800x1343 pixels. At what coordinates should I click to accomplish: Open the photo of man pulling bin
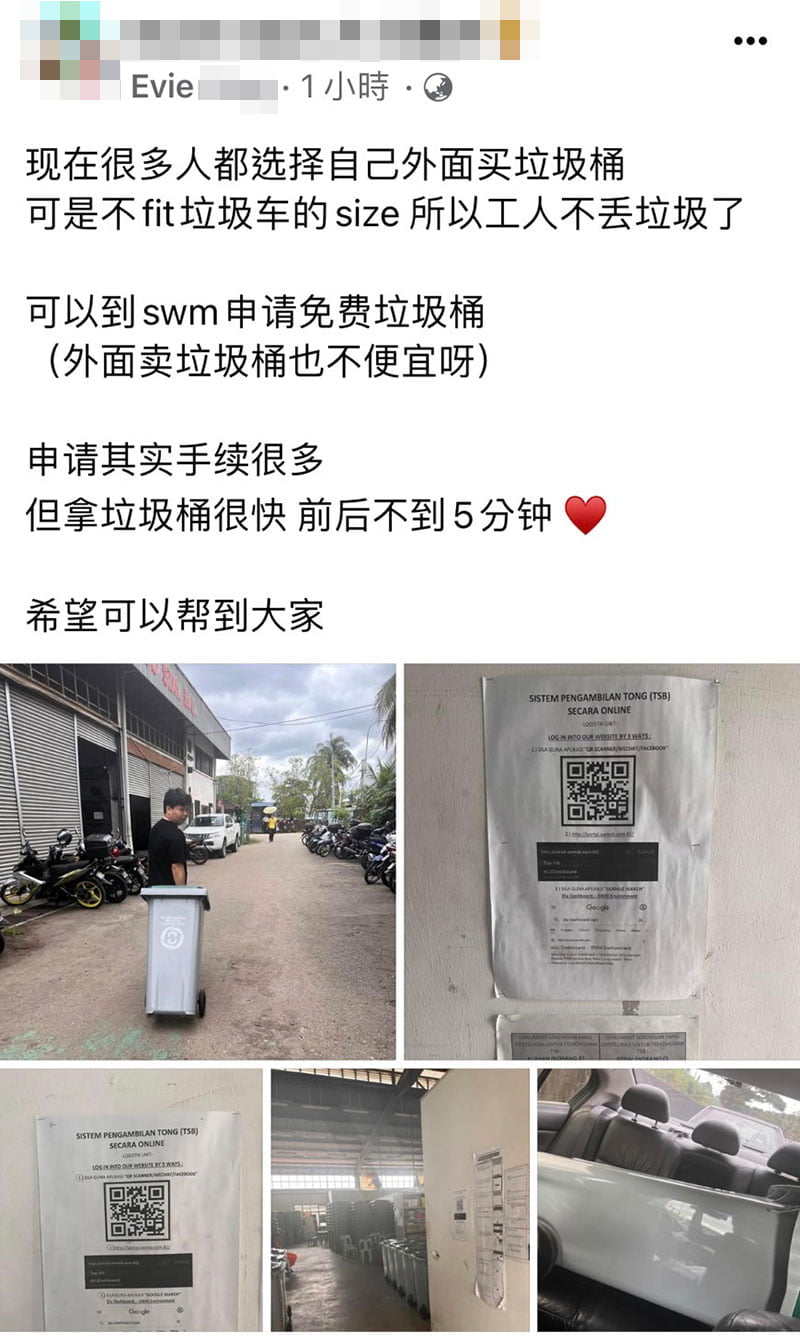point(197,861)
